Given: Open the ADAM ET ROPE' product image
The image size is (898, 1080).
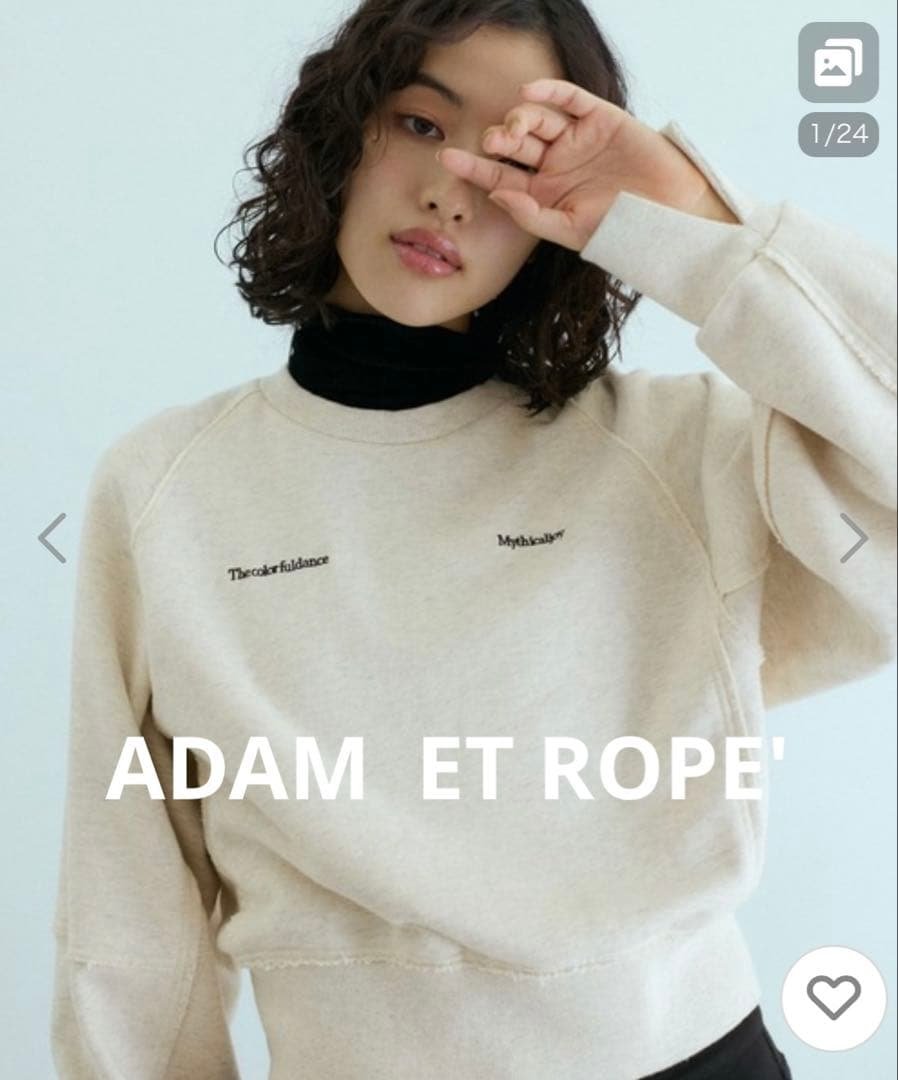Looking at the screenshot, I should (x=450, y=600).
